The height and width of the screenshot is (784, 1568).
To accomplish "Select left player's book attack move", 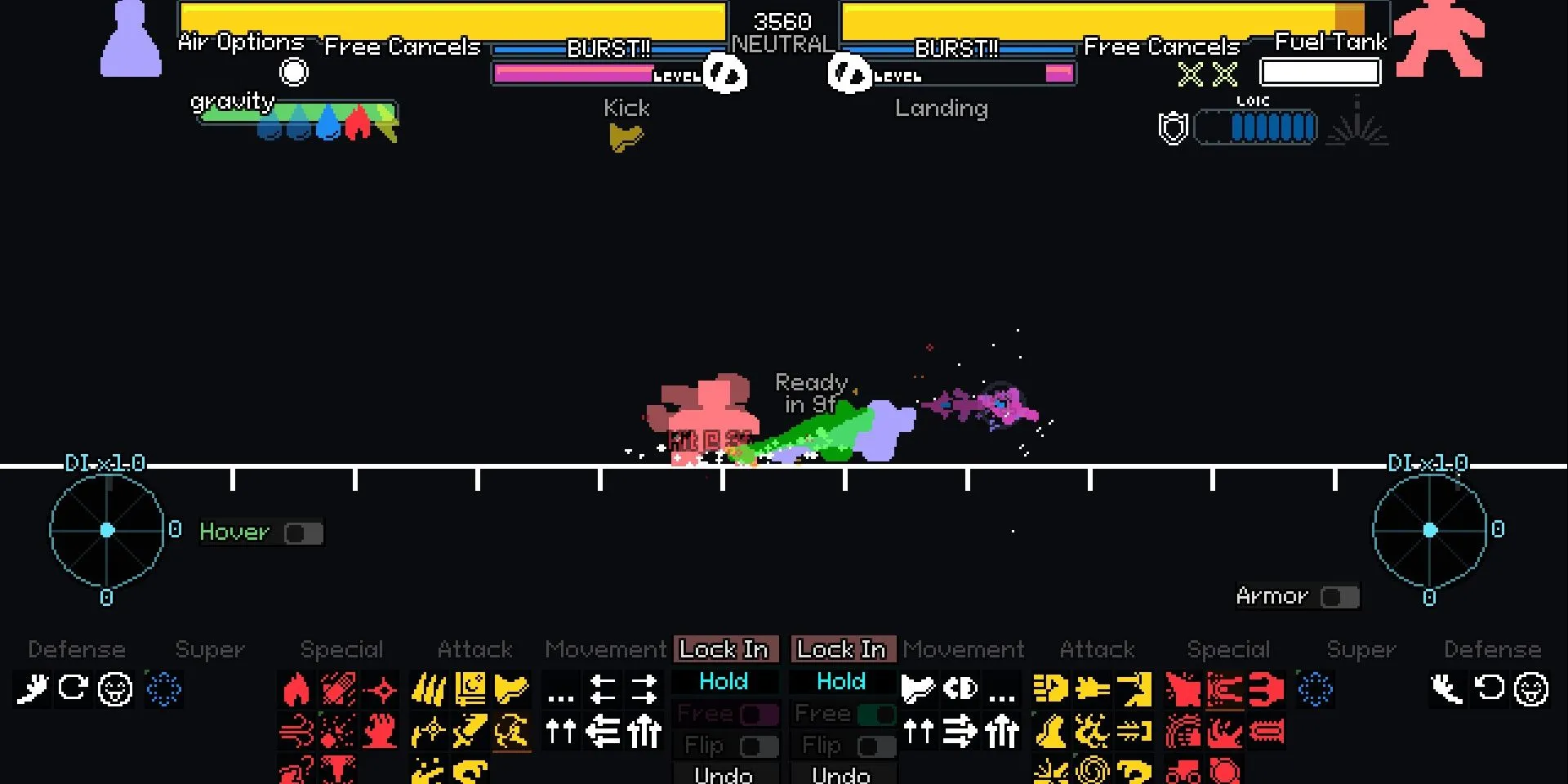I will pyautogui.click(x=470, y=690).
